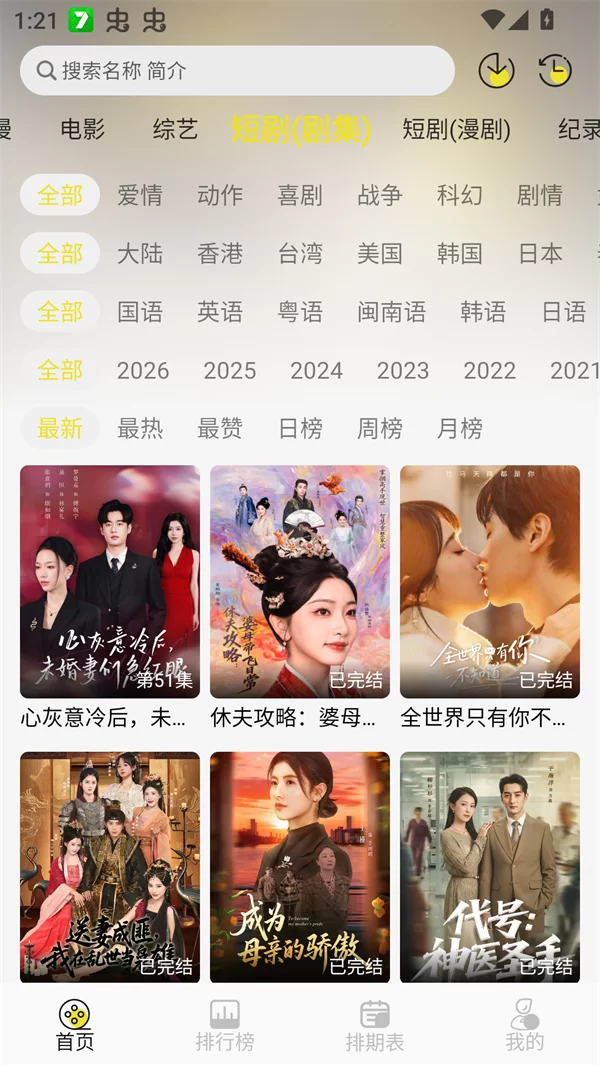
Task: Switch to the 短剧(漫剧) tab
Action: (456, 129)
